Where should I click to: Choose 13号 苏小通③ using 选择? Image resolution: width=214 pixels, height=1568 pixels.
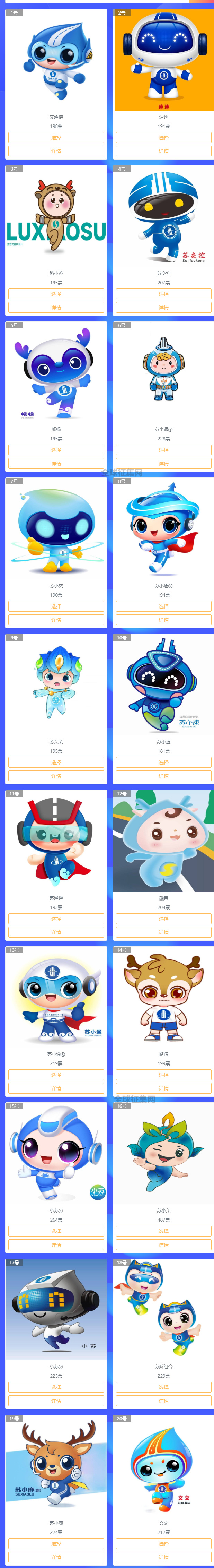click(x=56, y=1074)
